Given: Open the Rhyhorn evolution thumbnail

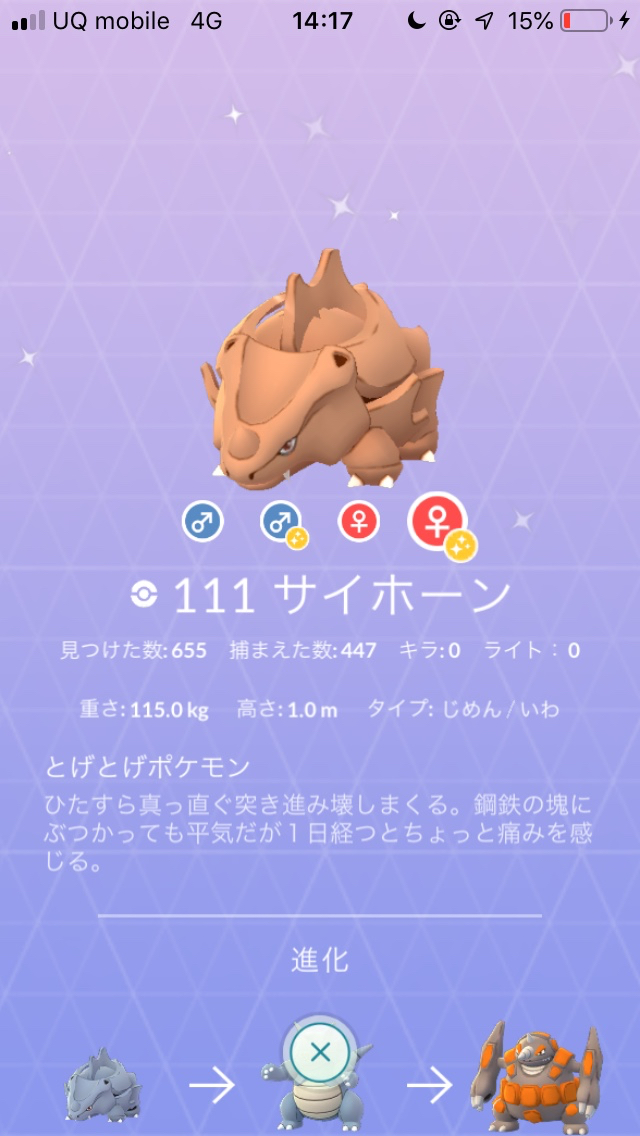Looking at the screenshot, I should [x=103, y=1086].
